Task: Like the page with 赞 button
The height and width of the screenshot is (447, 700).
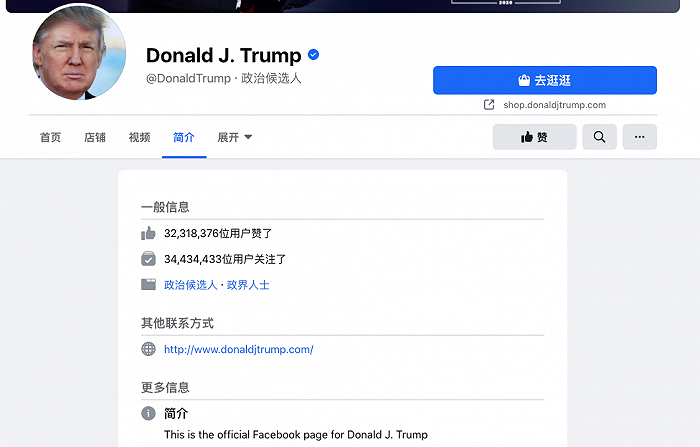Action: click(x=534, y=137)
